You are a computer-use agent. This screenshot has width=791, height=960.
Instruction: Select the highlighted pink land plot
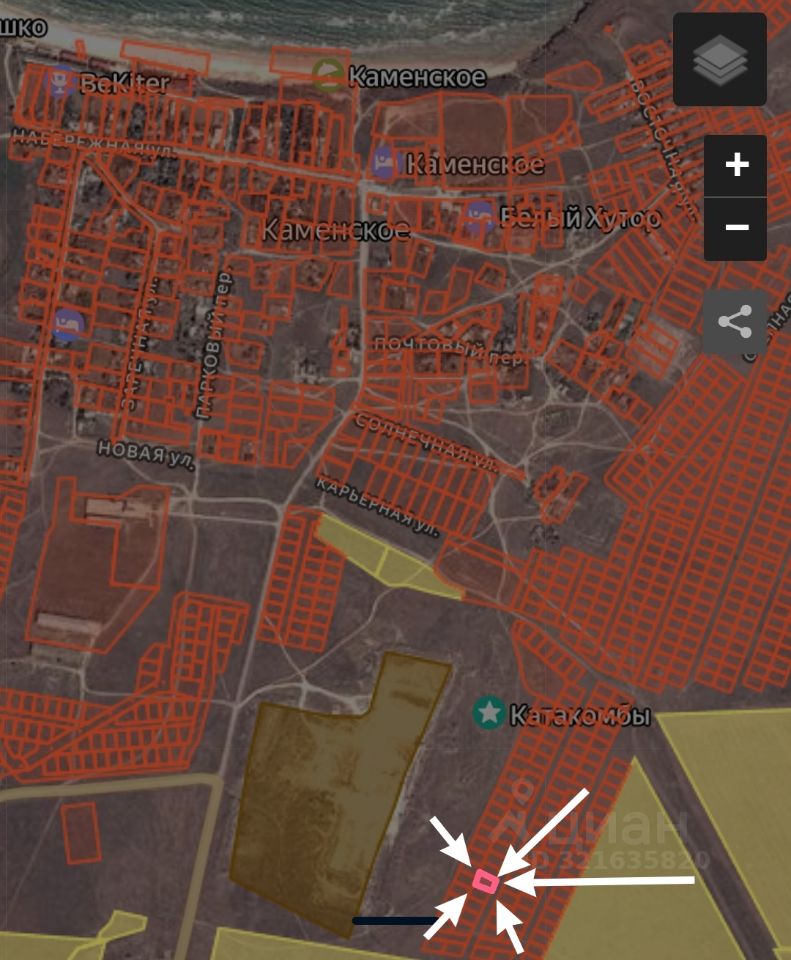click(x=486, y=881)
